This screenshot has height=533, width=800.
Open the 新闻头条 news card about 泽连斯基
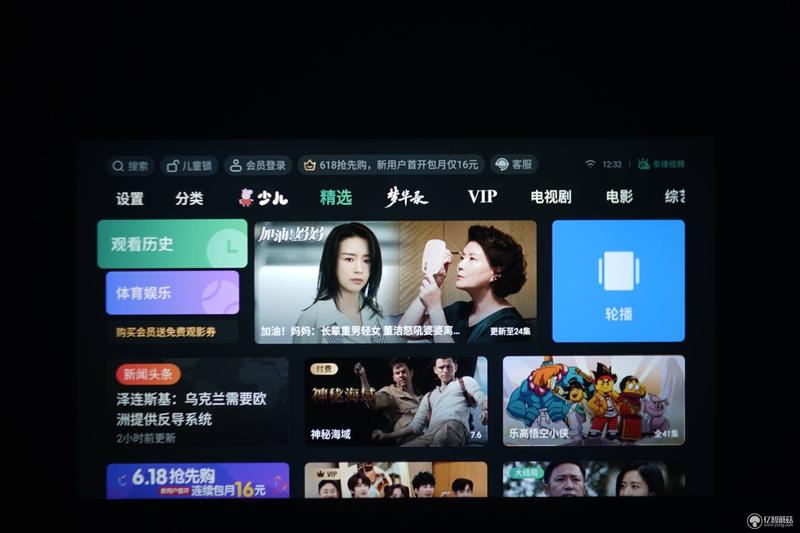point(197,401)
